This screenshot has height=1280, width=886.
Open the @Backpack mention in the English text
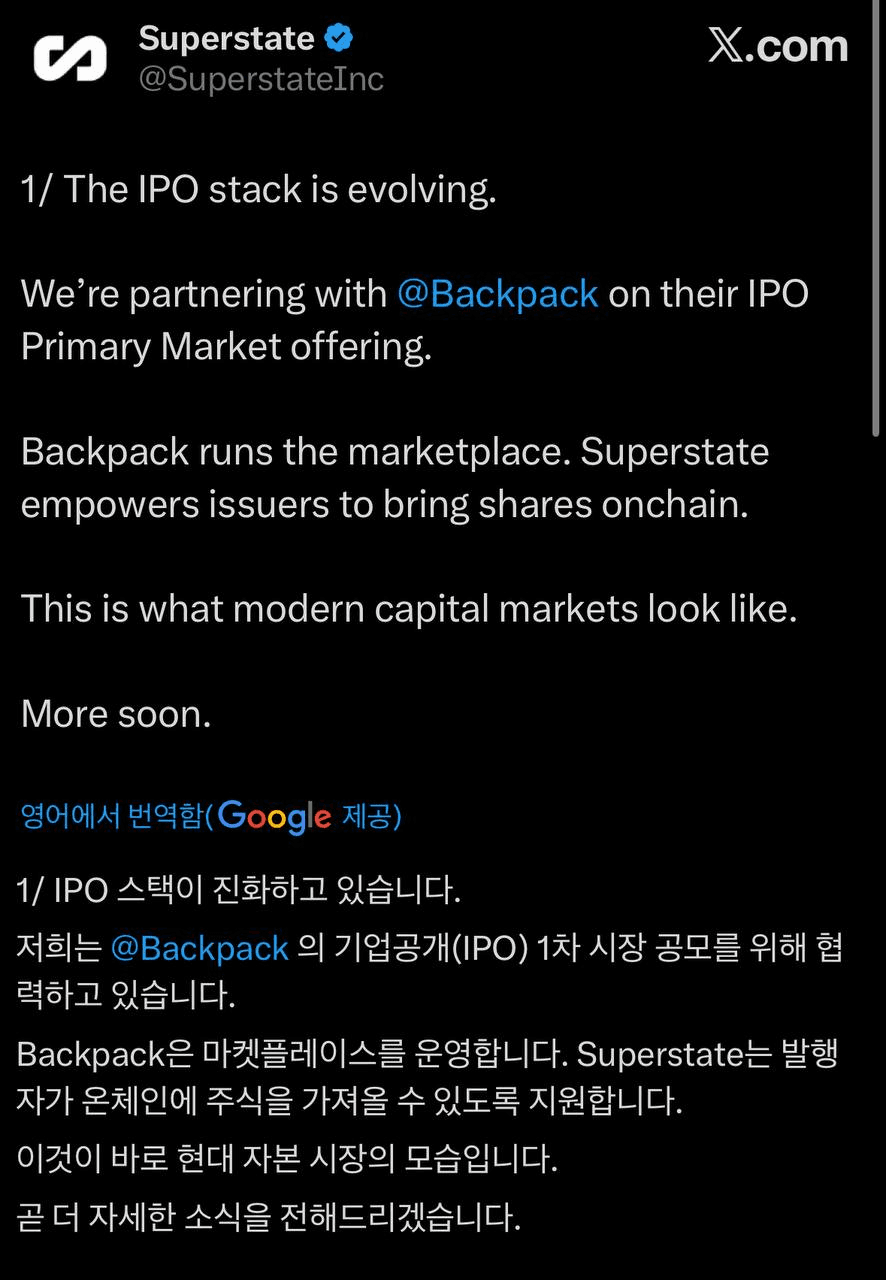click(498, 294)
